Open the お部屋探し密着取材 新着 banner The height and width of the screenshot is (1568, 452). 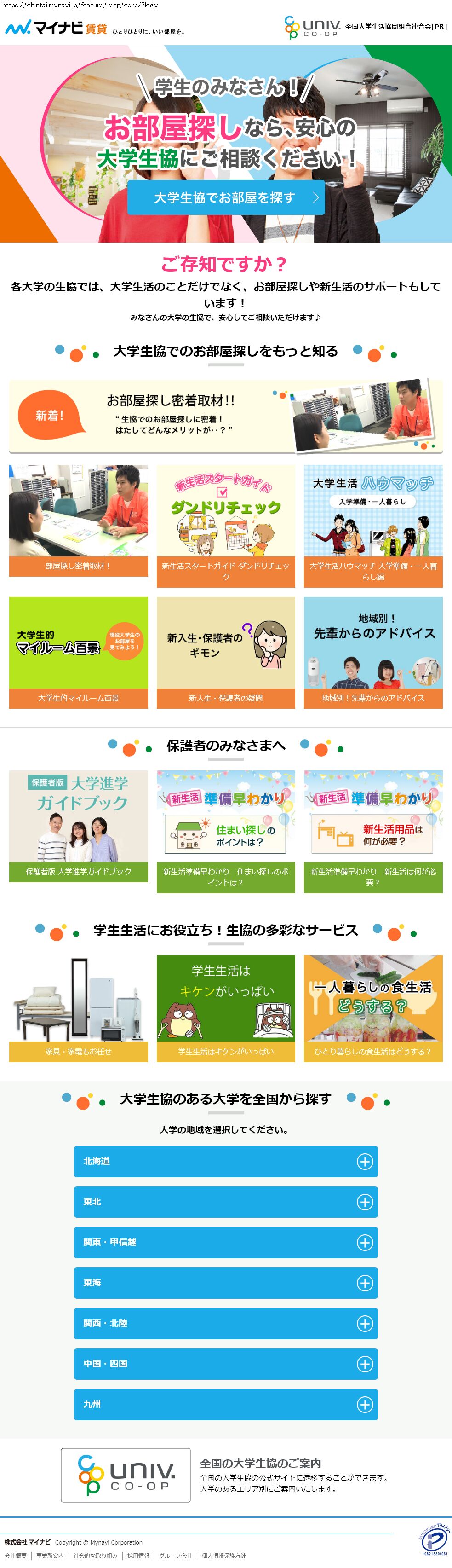[226, 417]
